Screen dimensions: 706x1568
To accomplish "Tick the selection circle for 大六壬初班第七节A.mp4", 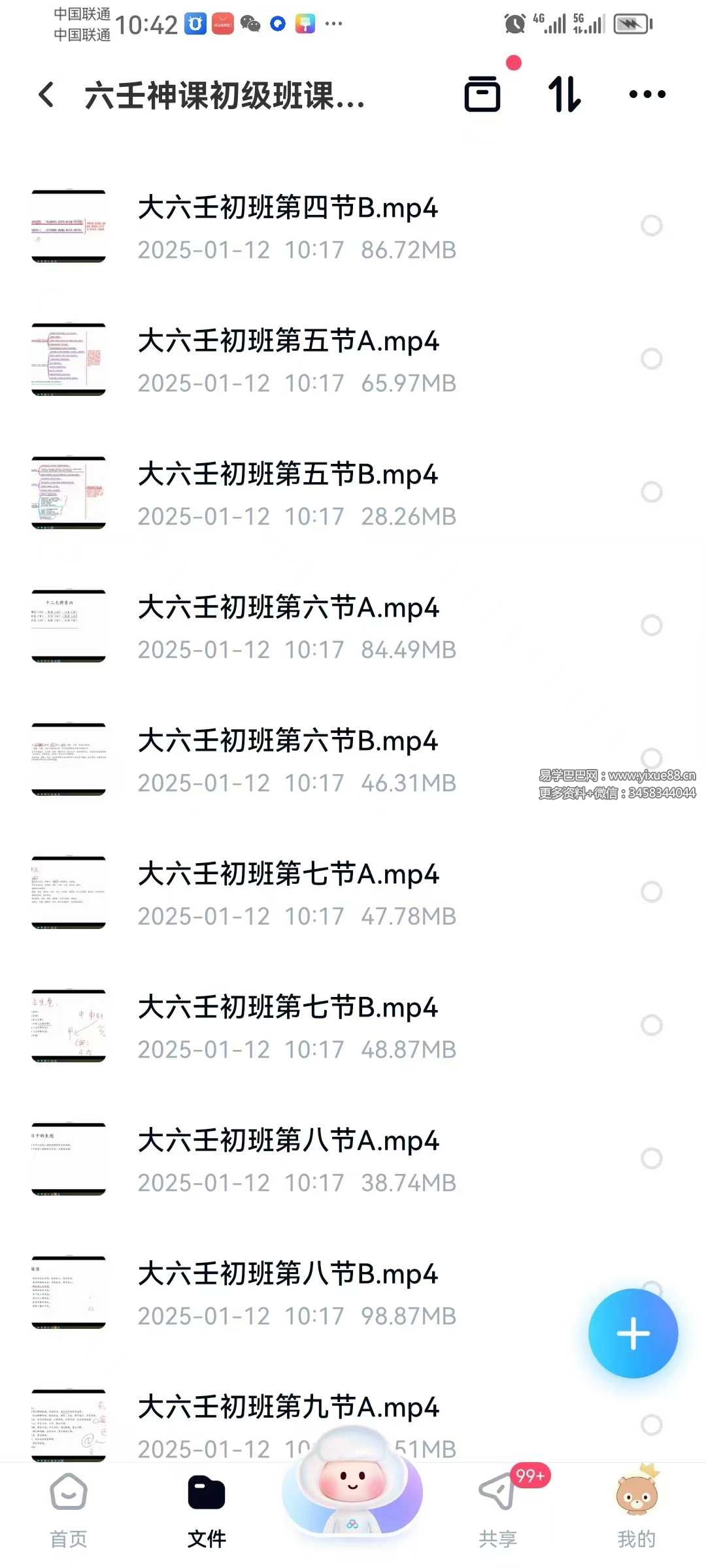I will point(651,892).
